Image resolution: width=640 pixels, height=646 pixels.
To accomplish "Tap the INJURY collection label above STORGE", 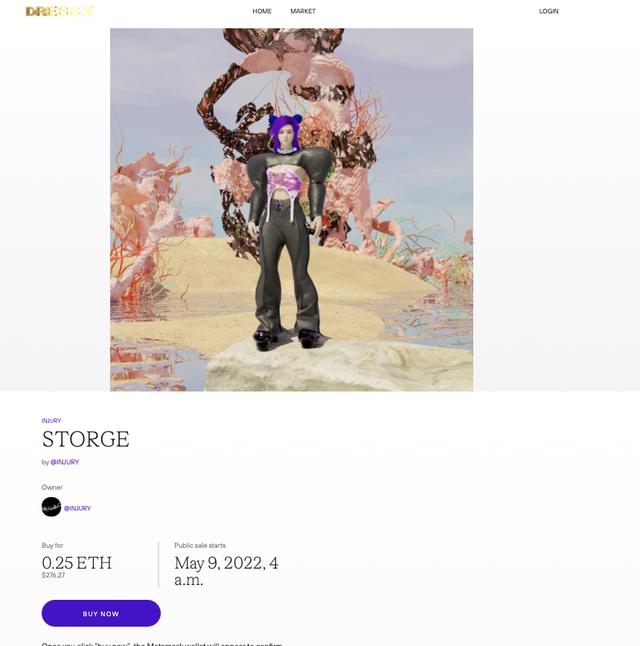I will 51,421.
